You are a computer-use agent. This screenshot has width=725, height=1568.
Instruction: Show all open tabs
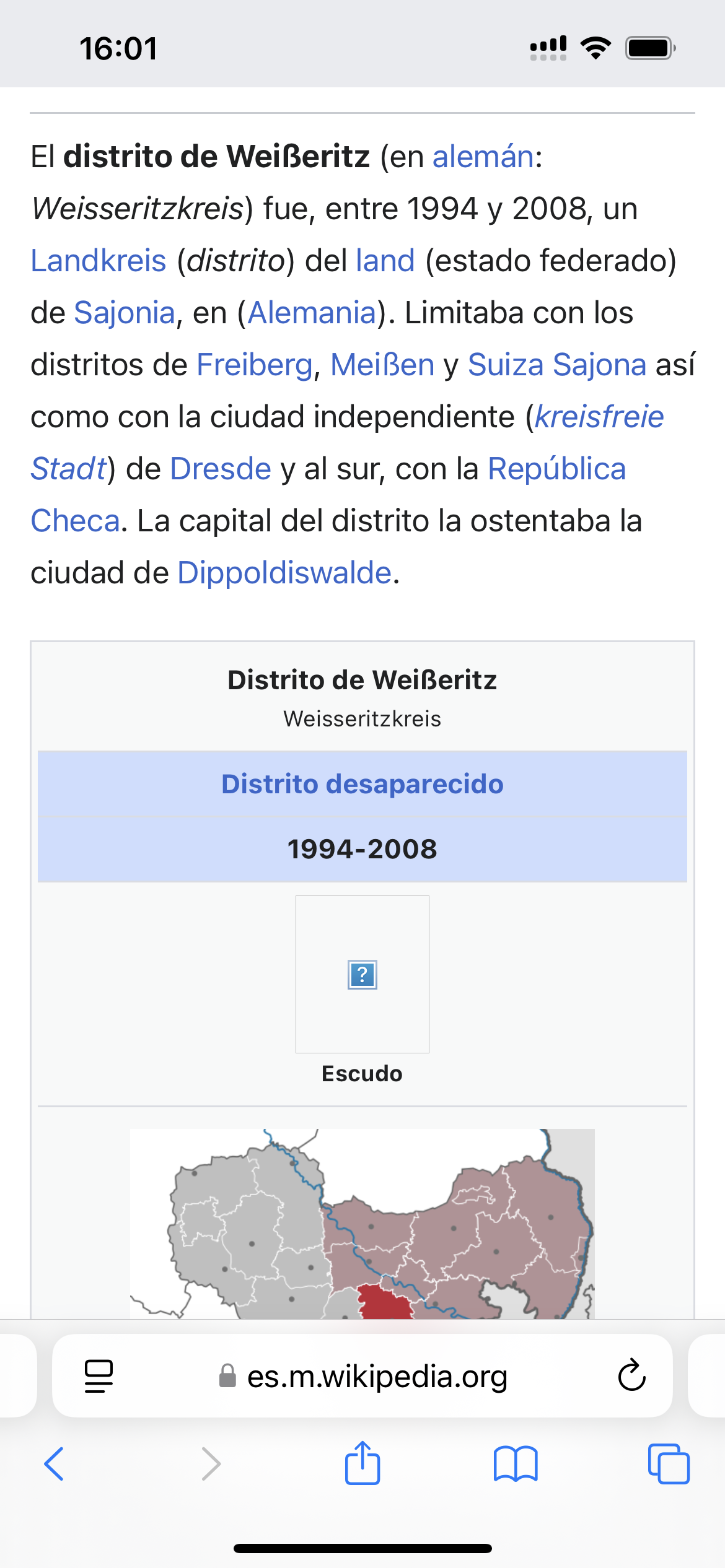(668, 1464)
